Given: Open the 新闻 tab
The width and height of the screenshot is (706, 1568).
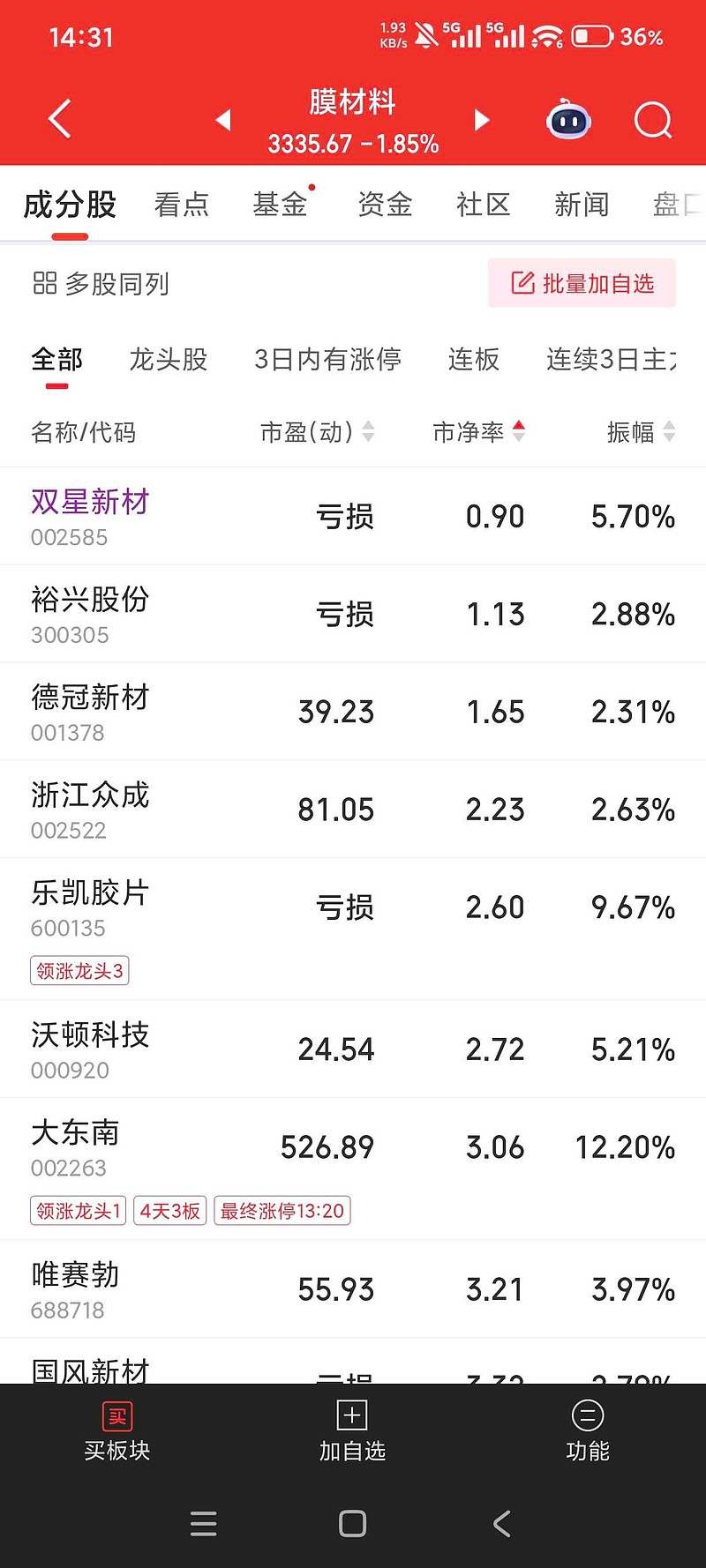Looking at the screenshot, I should (582, 204).
